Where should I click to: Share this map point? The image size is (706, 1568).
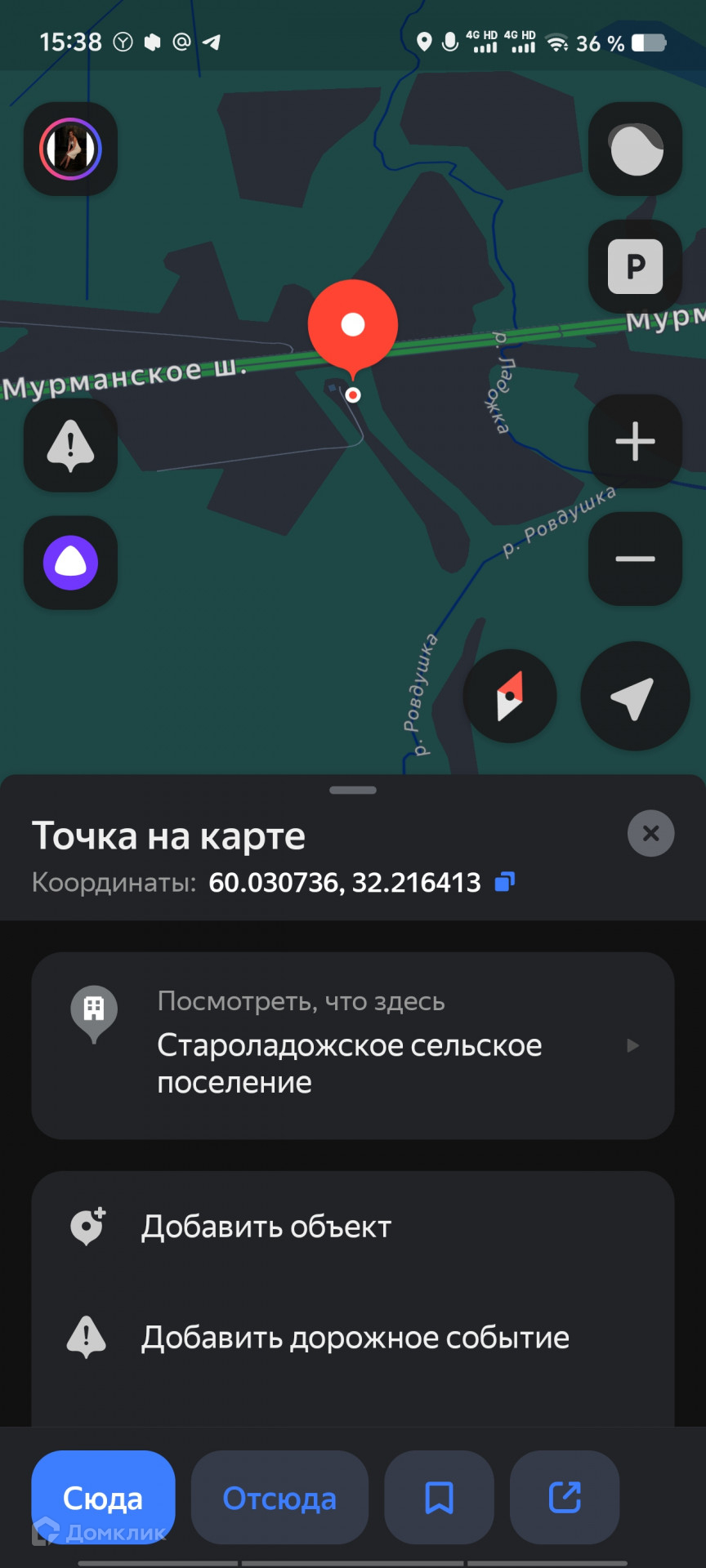coord(565,1498)
